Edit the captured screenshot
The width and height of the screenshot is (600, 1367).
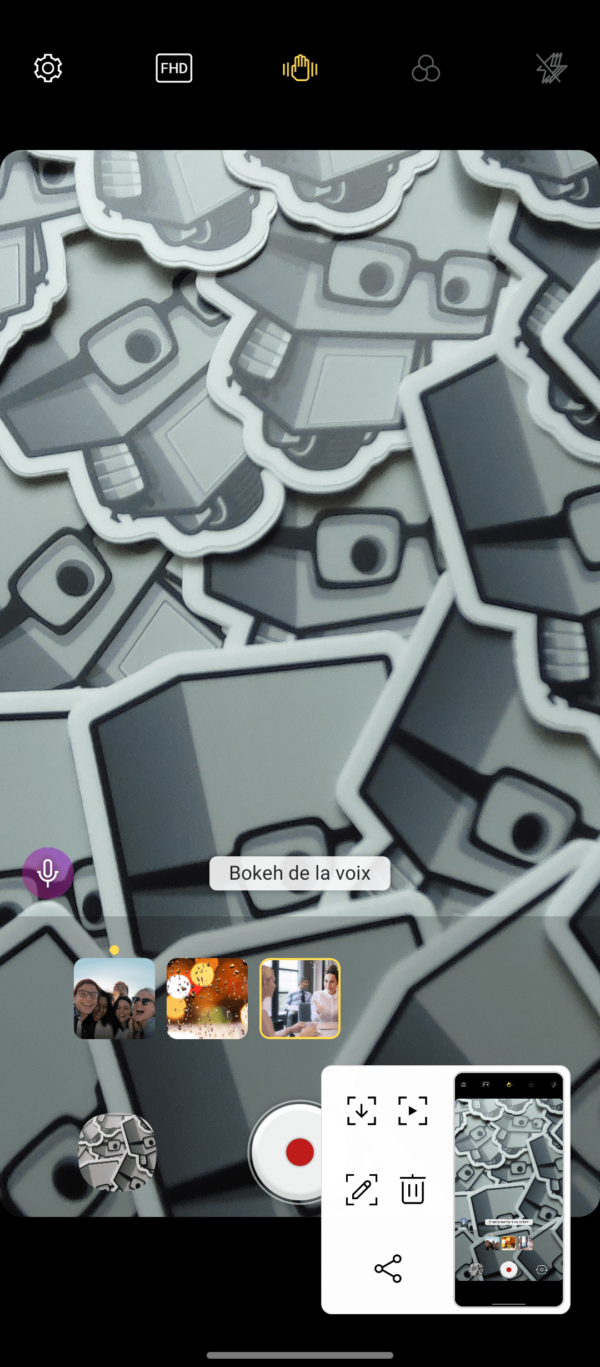click(361, 1190)
